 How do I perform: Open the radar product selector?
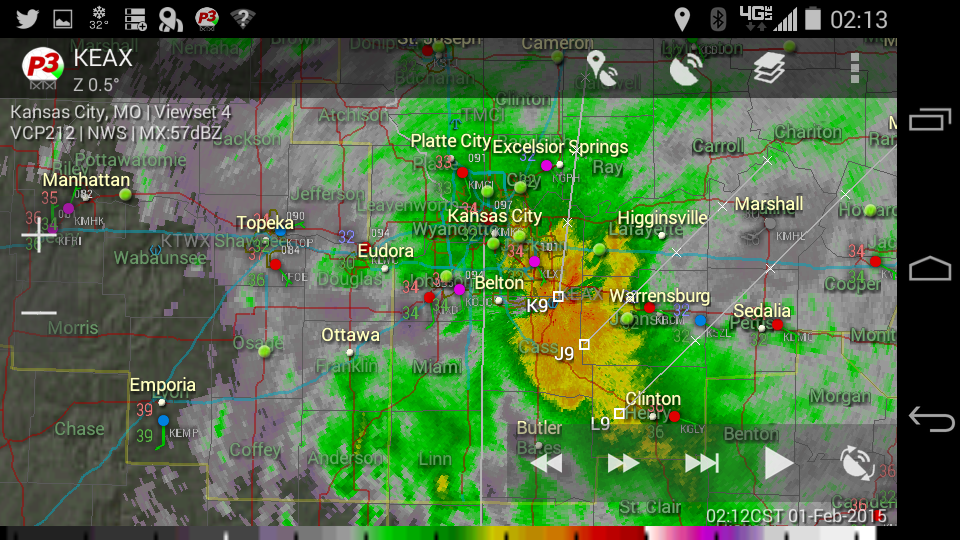point(685,68)
